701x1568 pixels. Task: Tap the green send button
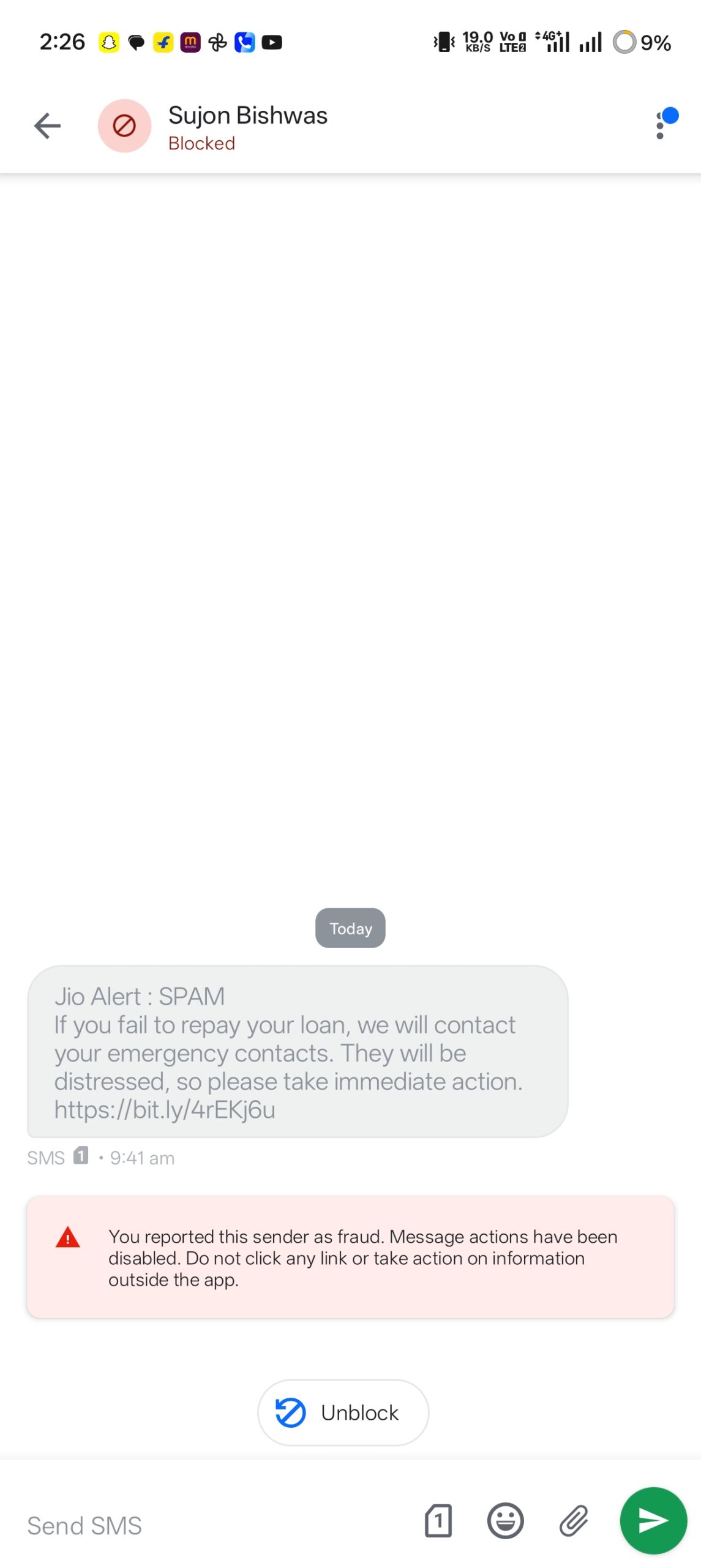653,1520
